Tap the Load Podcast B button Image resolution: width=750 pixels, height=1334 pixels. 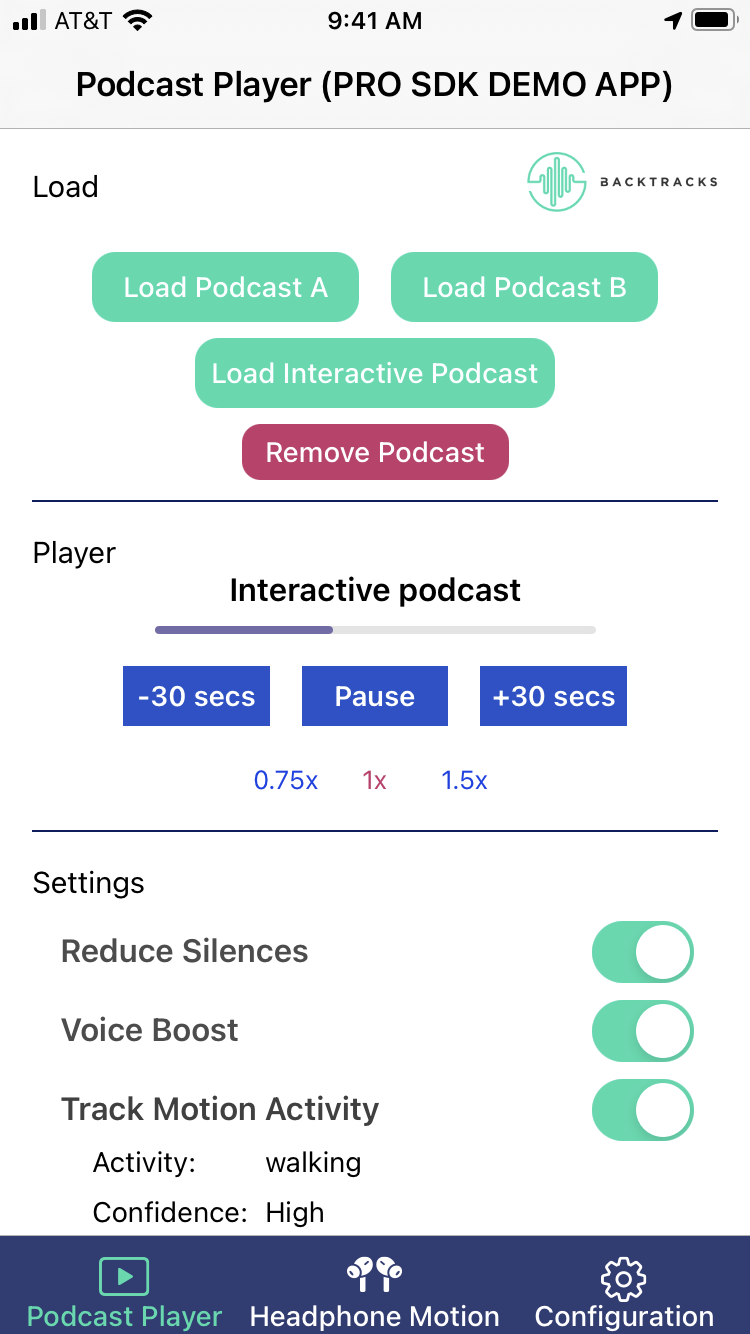click(x=524, y=288)
